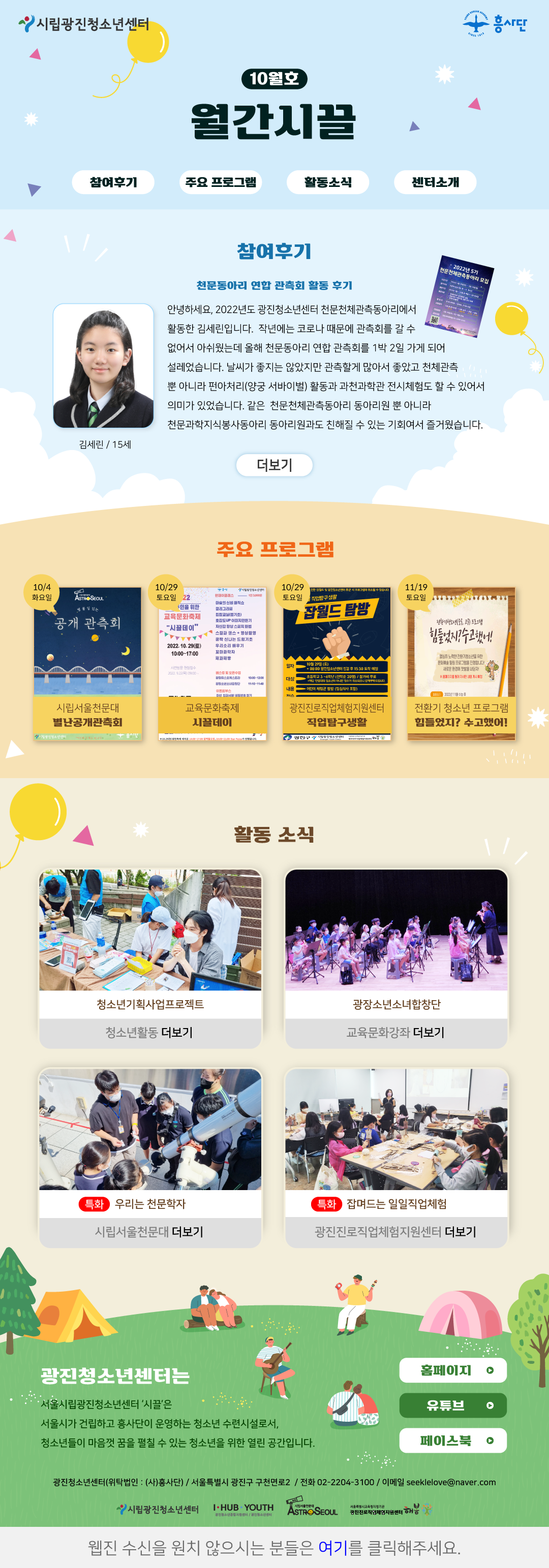Open the 페이스북 page button
This screenshot has width=549, height=1568.
(x=453, y=1440)
